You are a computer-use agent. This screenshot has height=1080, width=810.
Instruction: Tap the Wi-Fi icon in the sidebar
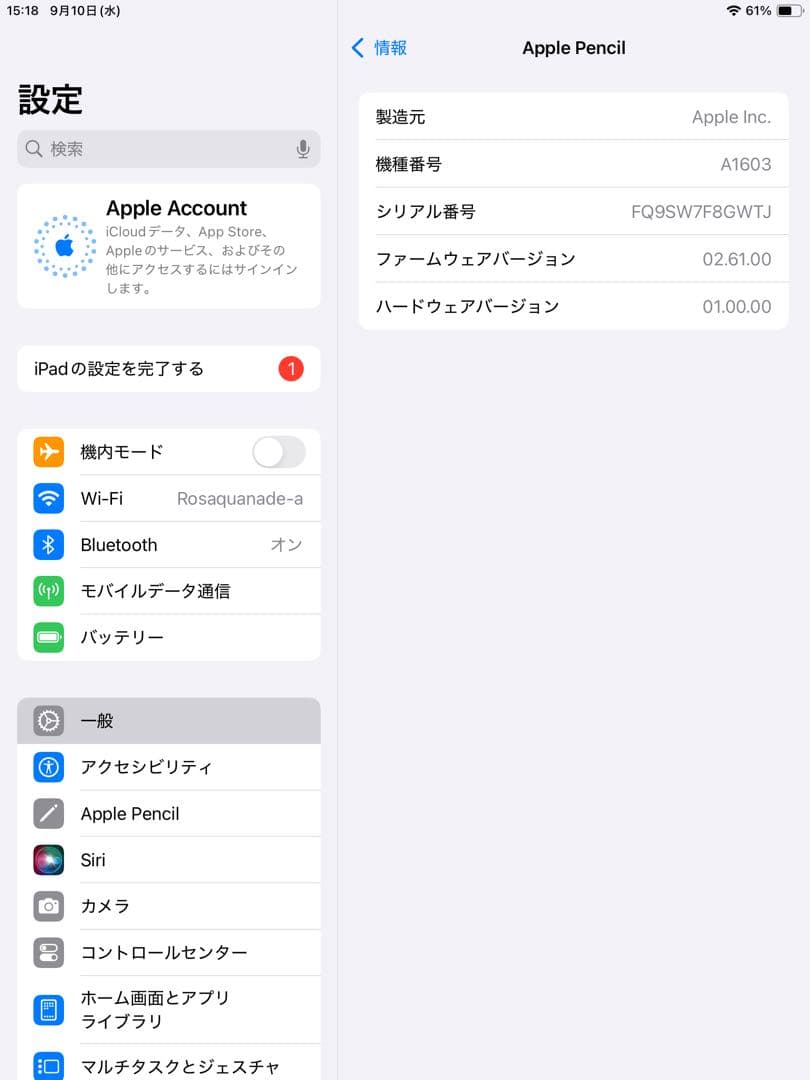(47, 498)
